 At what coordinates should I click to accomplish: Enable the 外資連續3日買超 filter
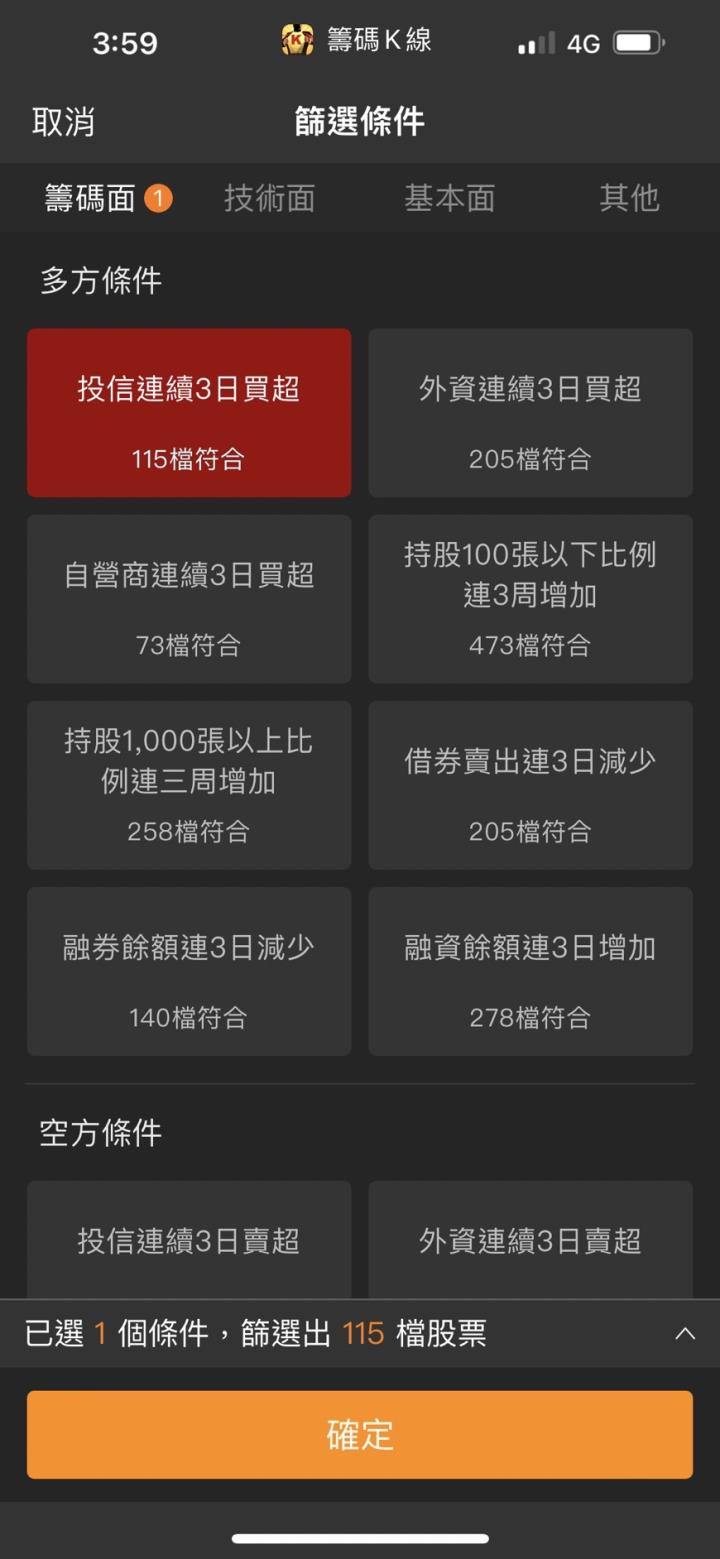530,412
